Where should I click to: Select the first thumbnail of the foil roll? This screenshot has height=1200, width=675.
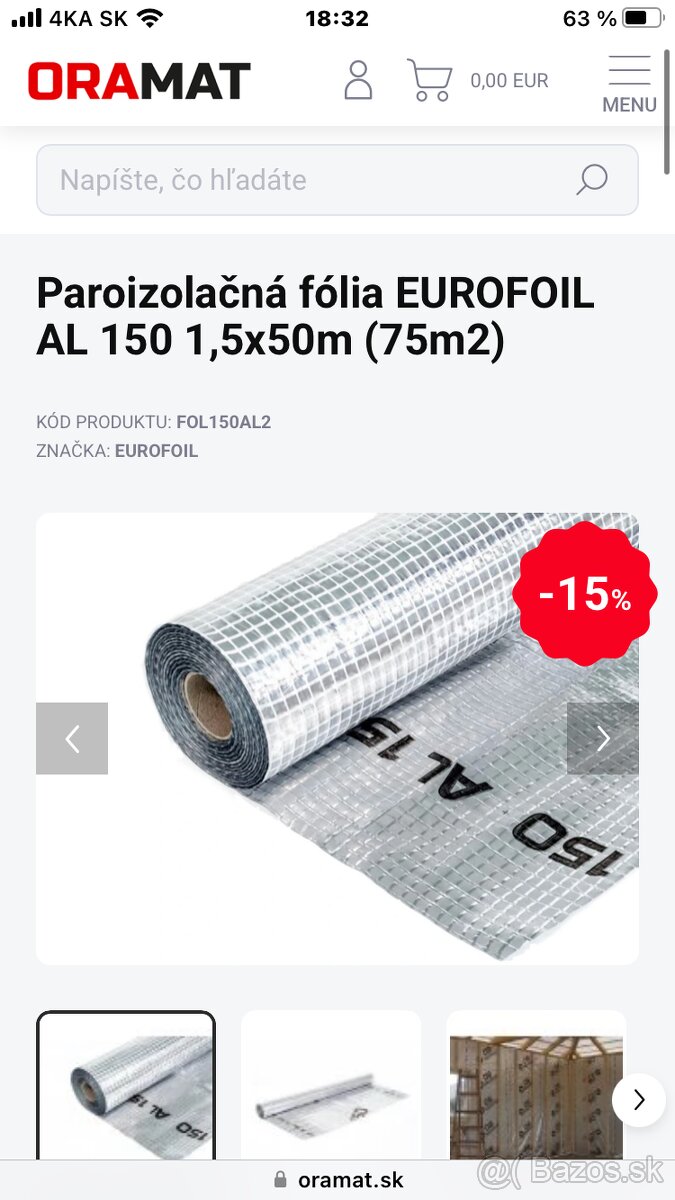pos(126,1088)
